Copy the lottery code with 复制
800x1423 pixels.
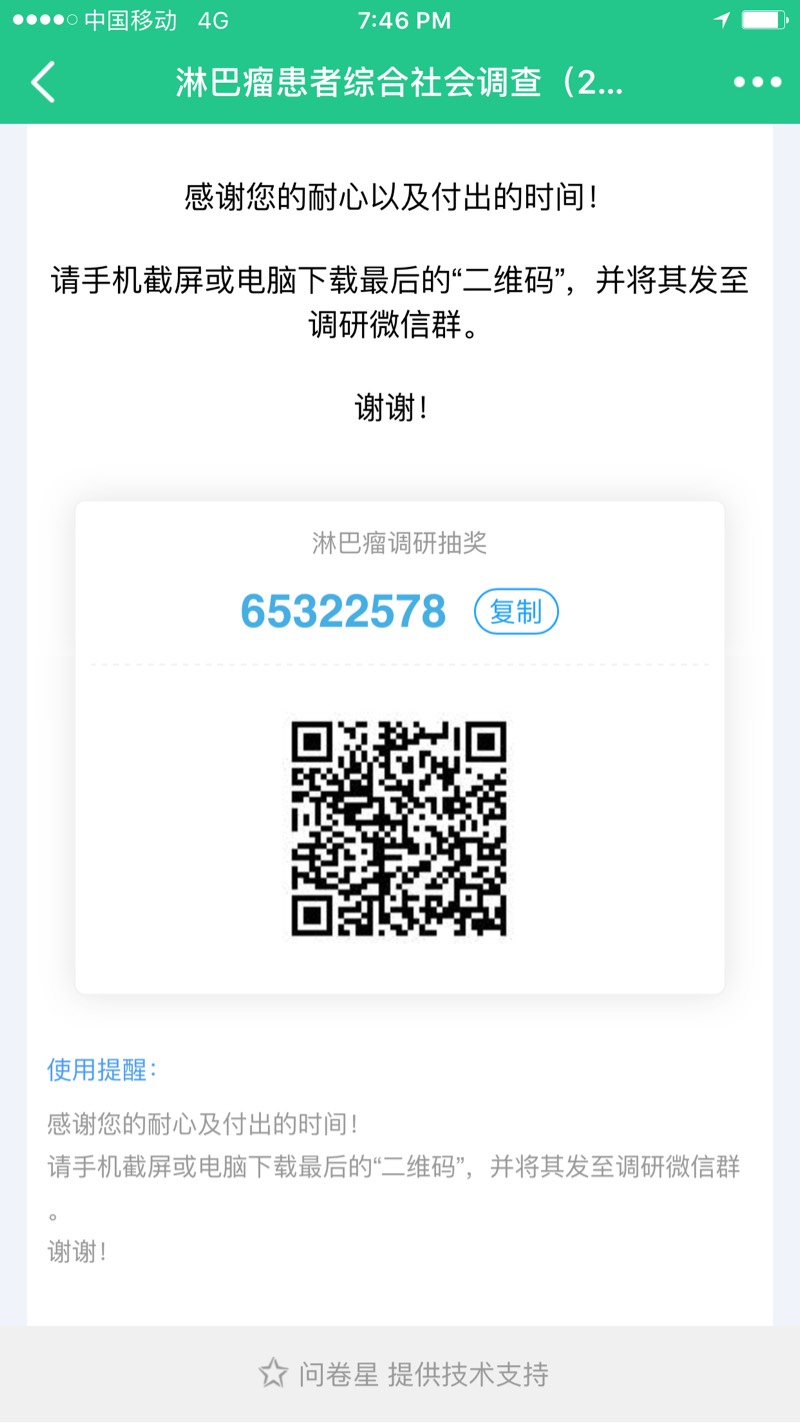point(516,611)
